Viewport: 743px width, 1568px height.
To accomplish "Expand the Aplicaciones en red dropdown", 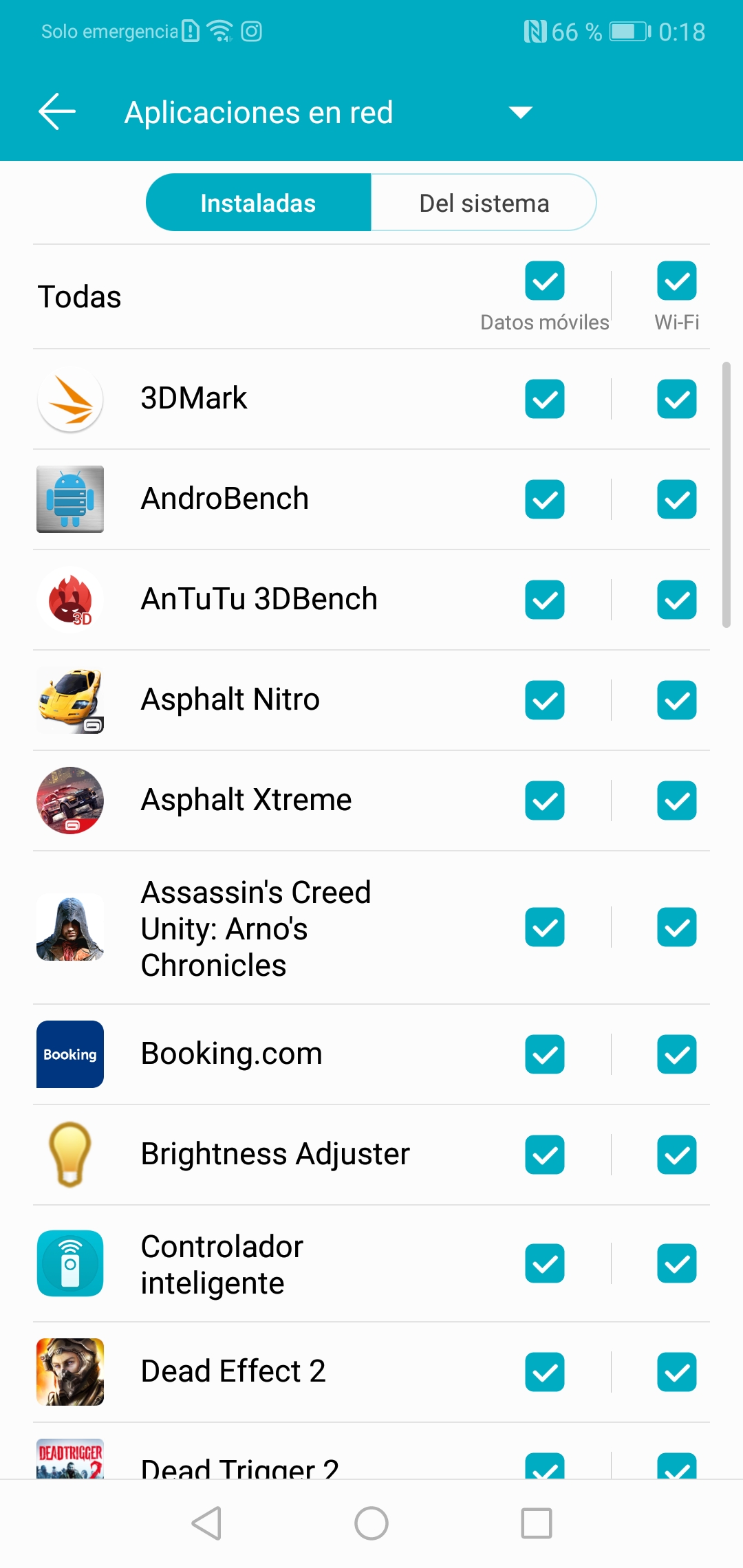I will point(521,112).
